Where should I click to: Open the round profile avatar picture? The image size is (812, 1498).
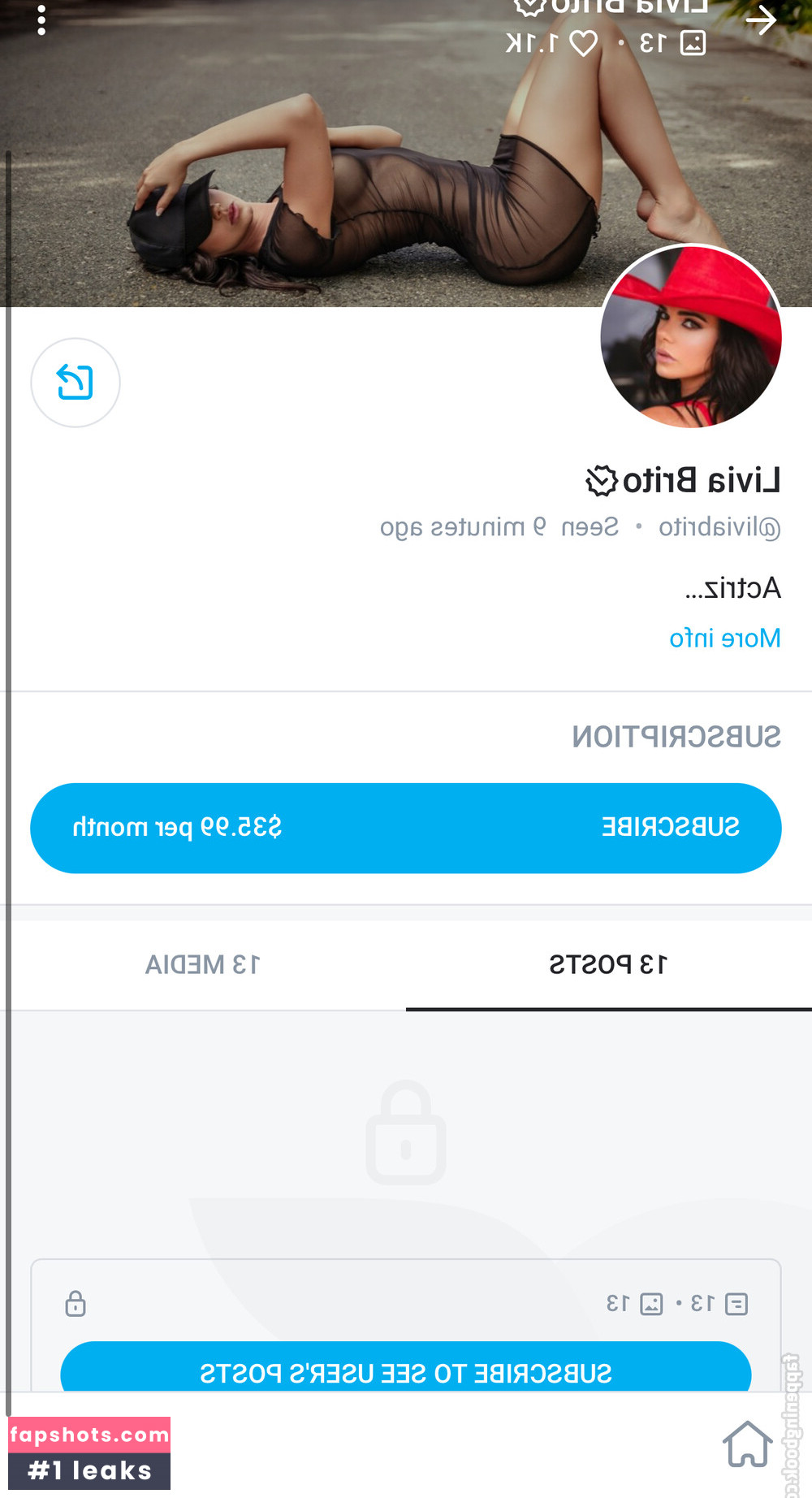(x=691, y=337)
